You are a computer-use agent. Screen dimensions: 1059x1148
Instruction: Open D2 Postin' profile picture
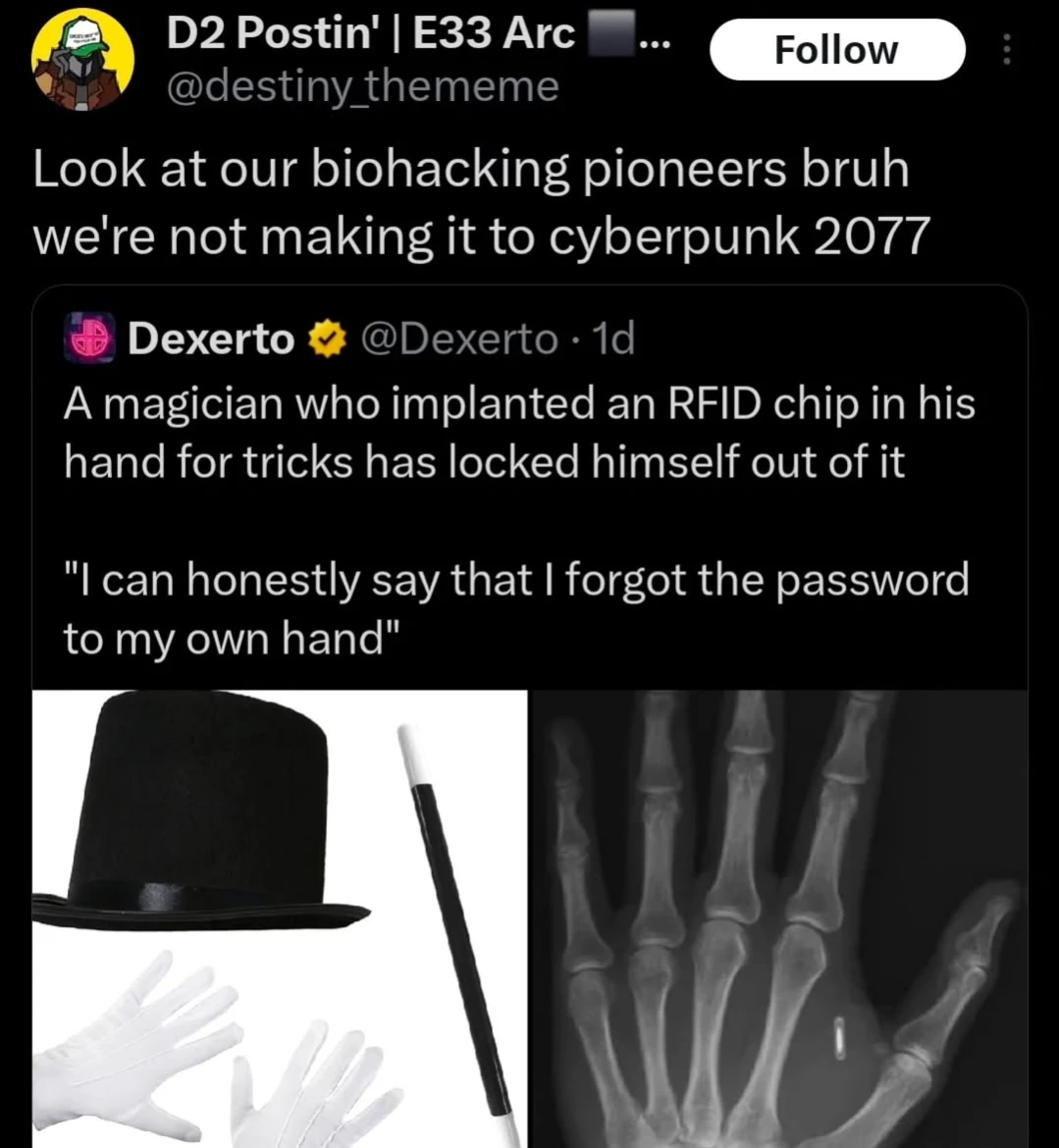(83, 63)
